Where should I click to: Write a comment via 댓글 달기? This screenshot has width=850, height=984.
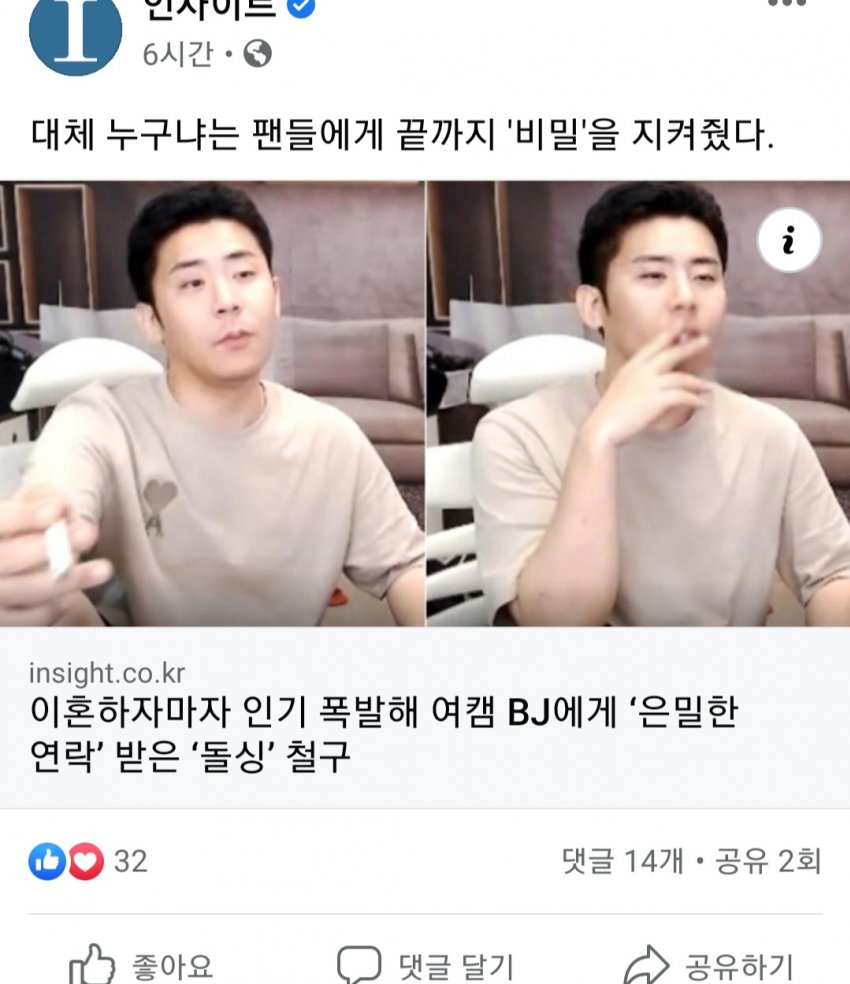[x=425, y=966]
